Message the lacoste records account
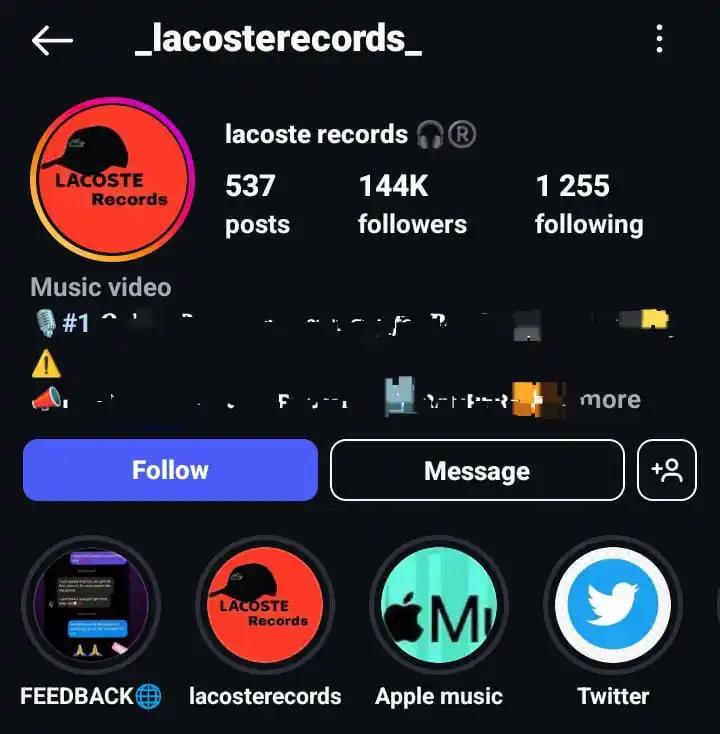The width and height of the screenshot is (720, 734). tap(476, 470)
